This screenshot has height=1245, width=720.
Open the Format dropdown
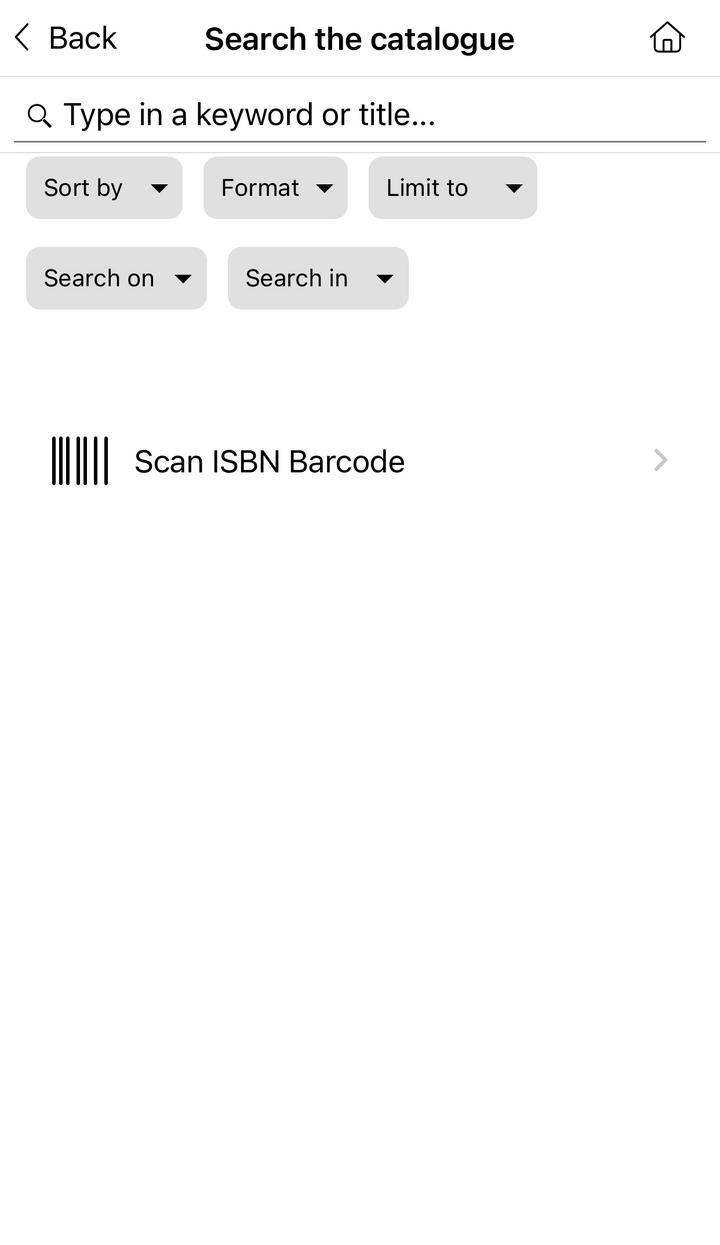(x=276, y=188)
